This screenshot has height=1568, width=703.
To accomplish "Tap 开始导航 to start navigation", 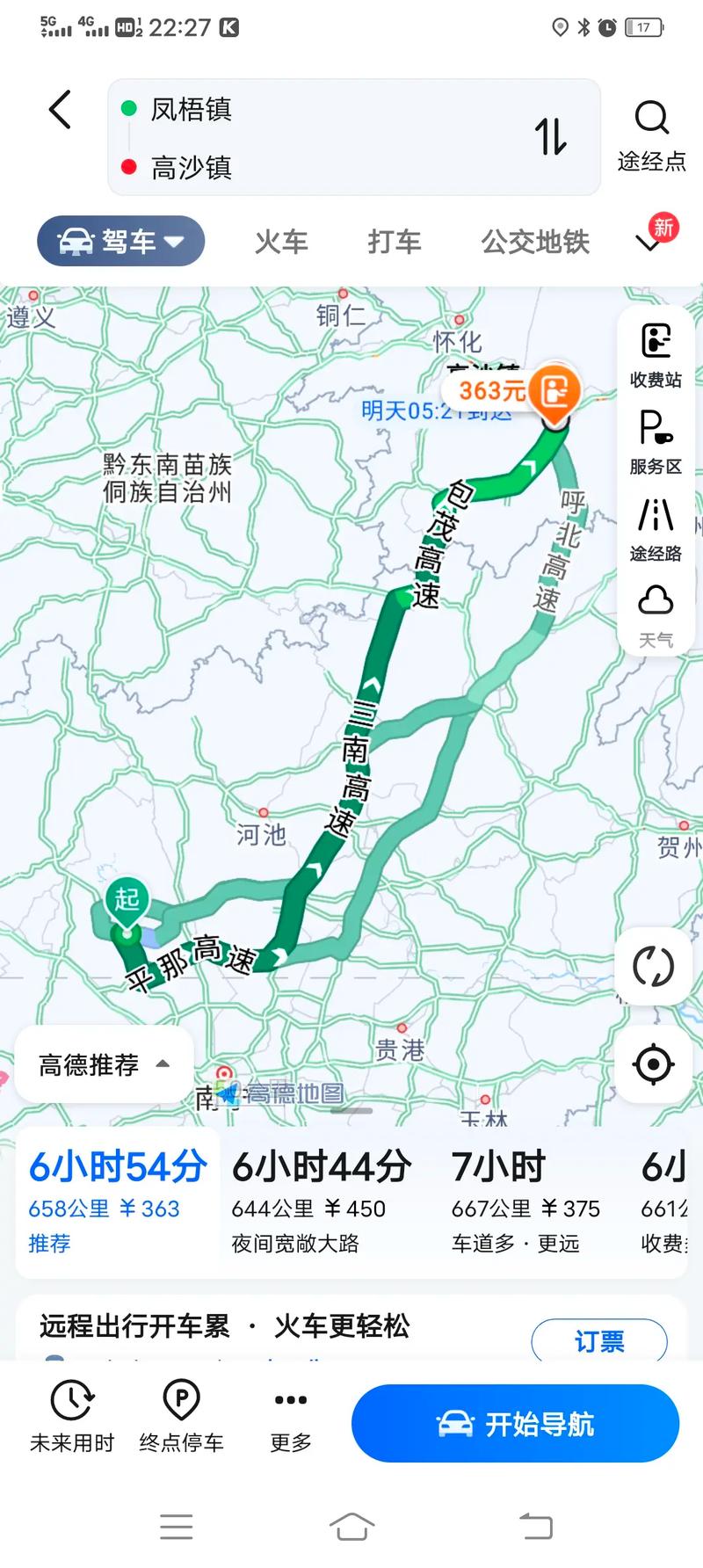I will [514, 1424].
